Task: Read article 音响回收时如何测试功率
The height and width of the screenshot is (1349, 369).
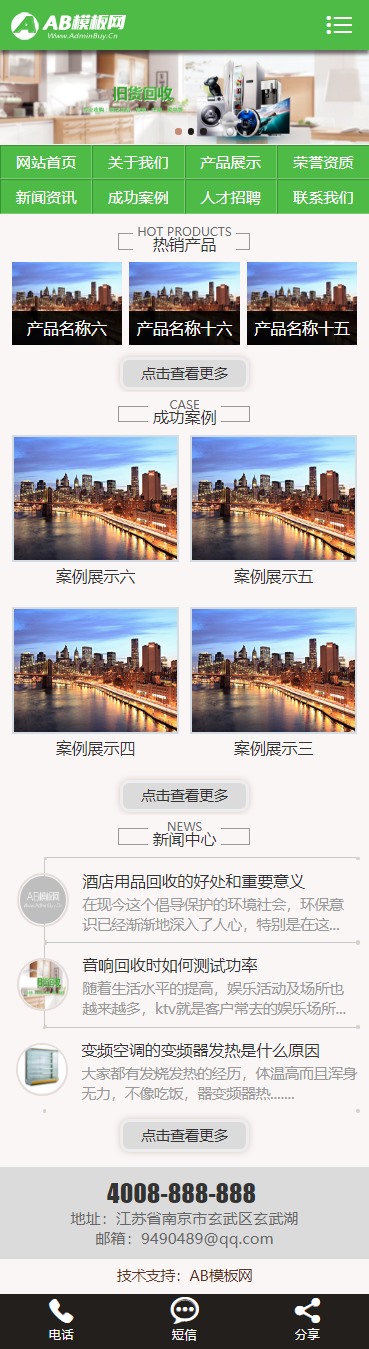Action: coord(170,965)
